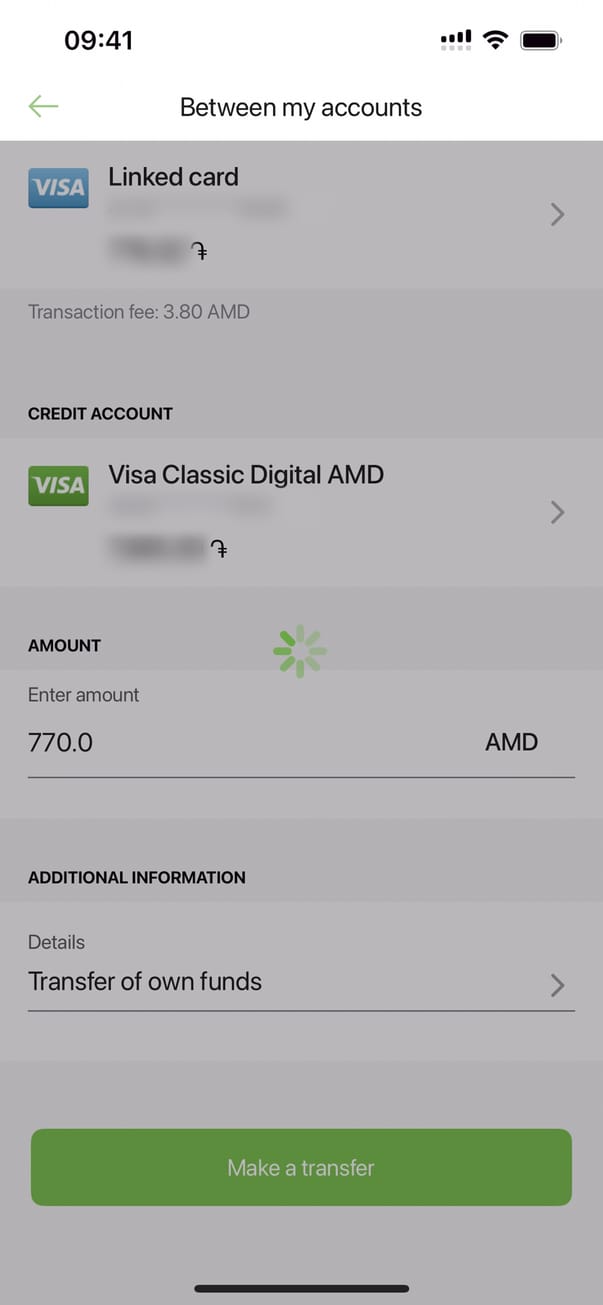The width and height of the screenshot is (603, 1305).
Task: Change the Visa Classic Digital AMD credit account
Action: coord(300,512)
